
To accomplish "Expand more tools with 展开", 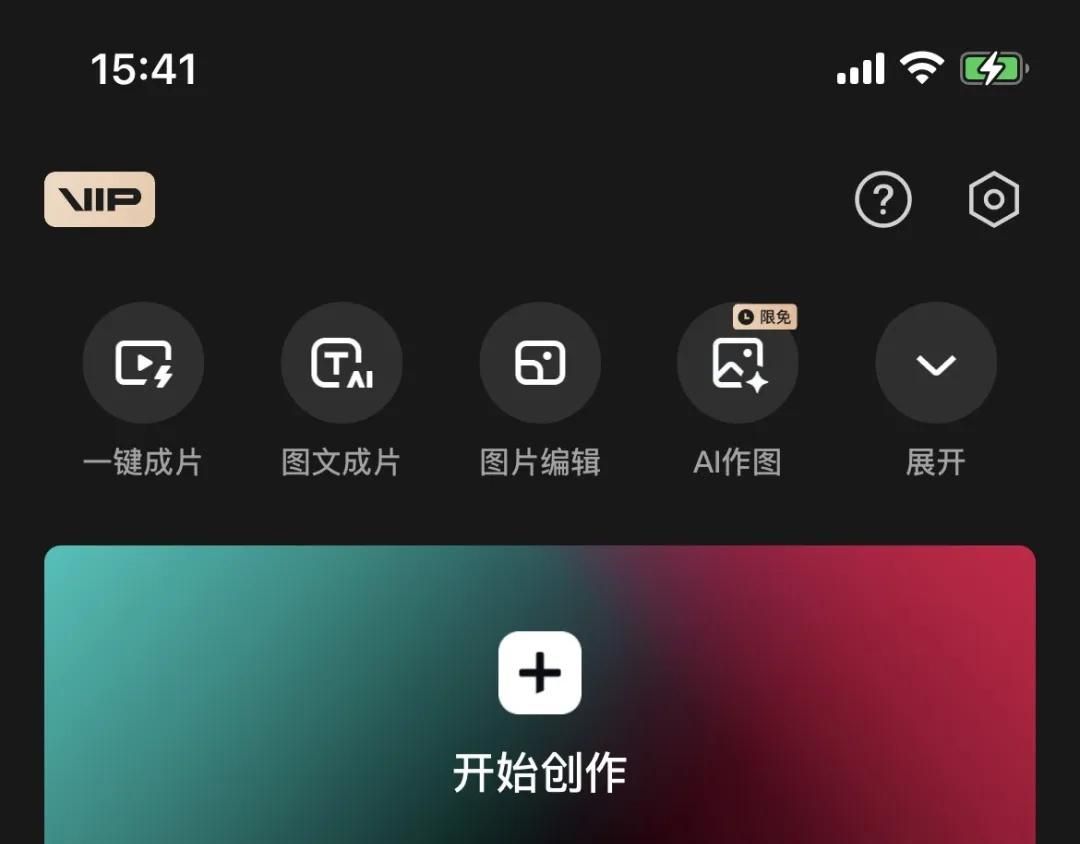I will coord(935,363).
